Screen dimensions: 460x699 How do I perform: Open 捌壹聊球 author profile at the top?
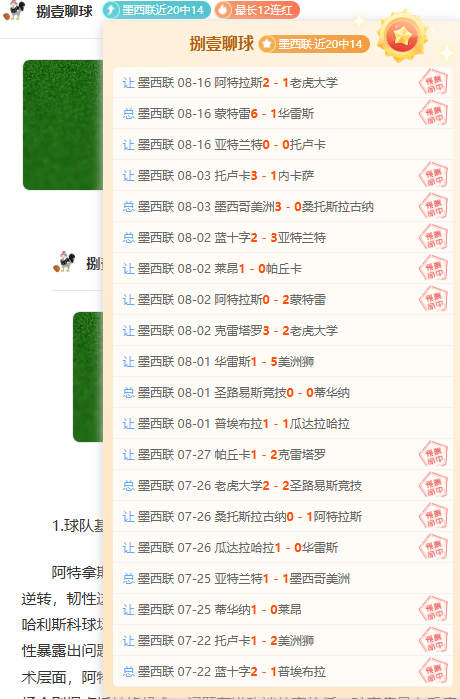[x=64, y=11]
